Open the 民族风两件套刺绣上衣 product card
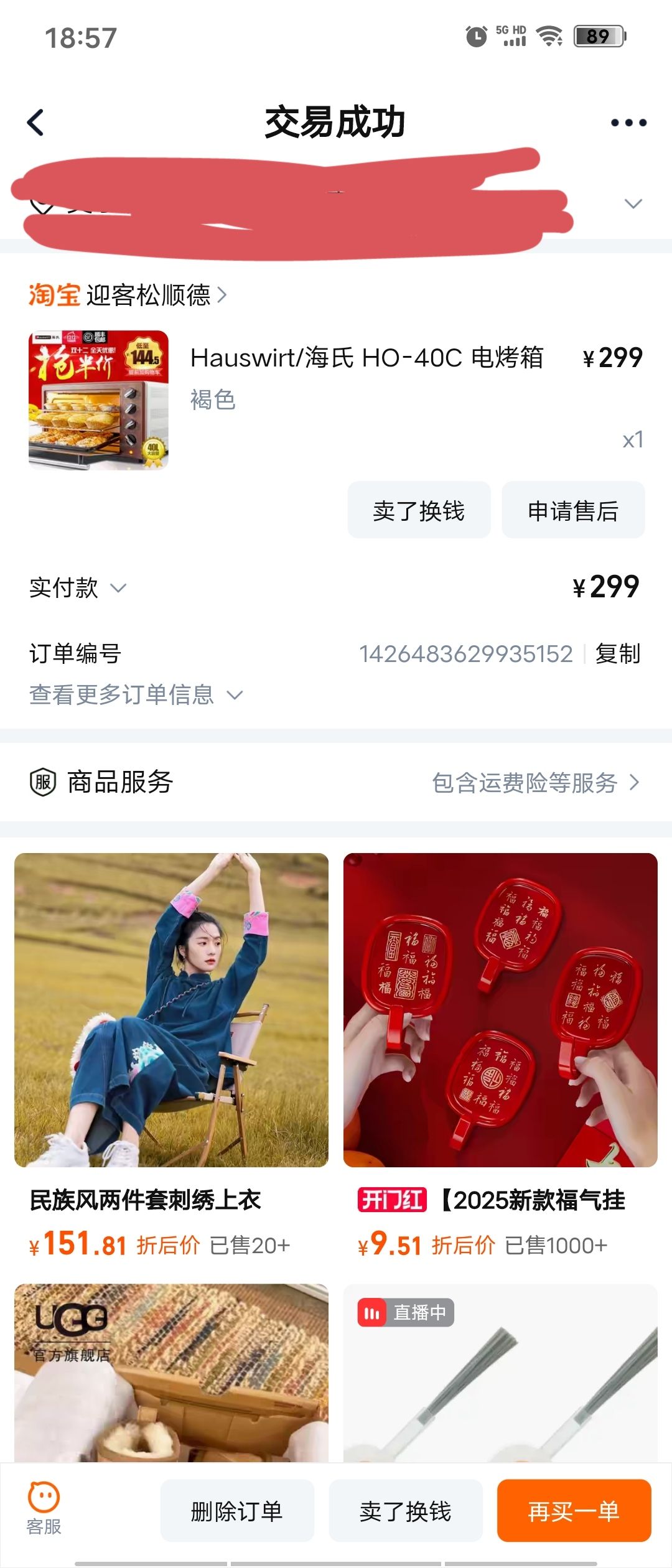This screenshot has width=672, height=1568. [x=171, y=1052]
